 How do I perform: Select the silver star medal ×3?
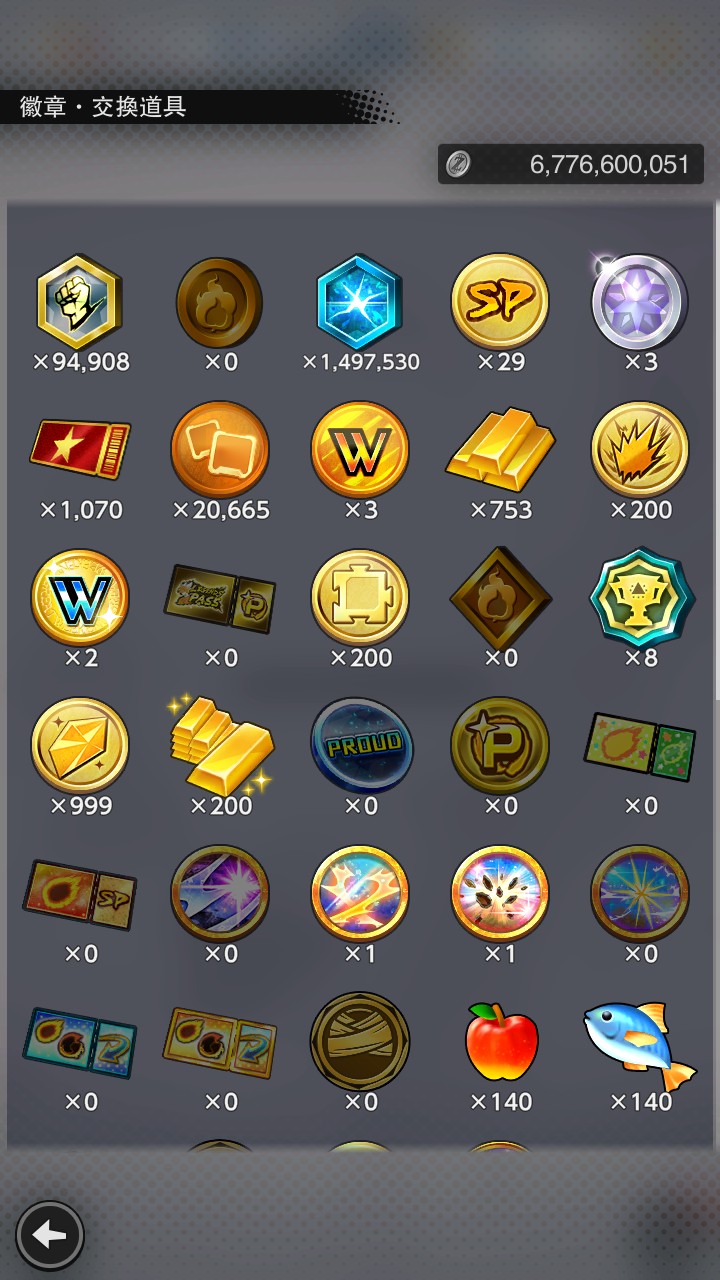640,302
